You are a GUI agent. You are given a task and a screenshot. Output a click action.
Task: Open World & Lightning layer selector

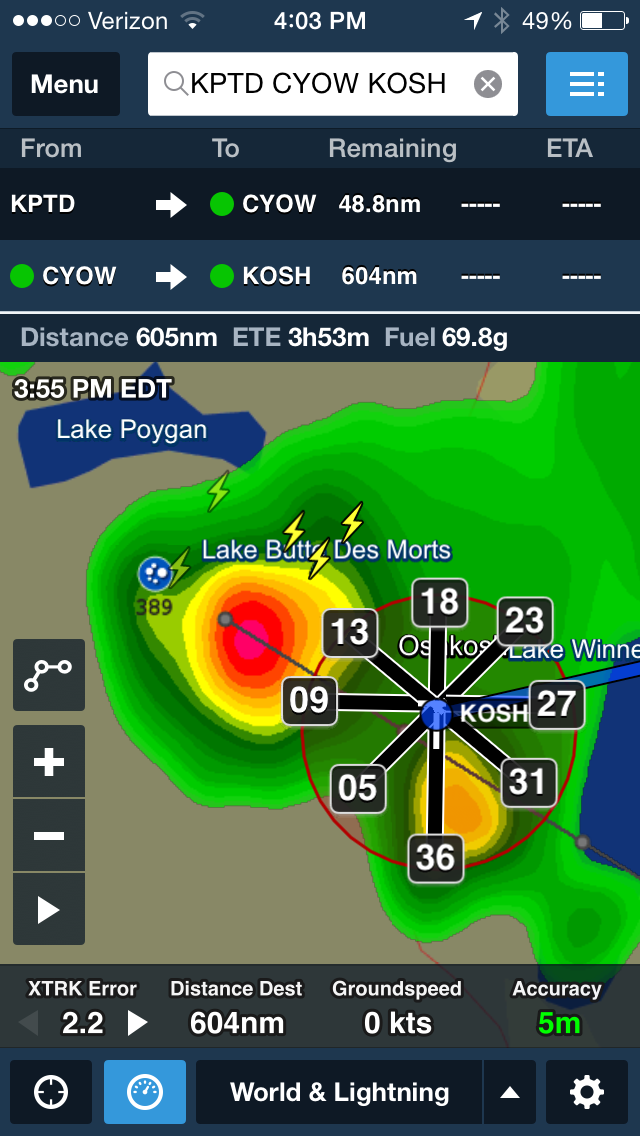point(339,1093)
